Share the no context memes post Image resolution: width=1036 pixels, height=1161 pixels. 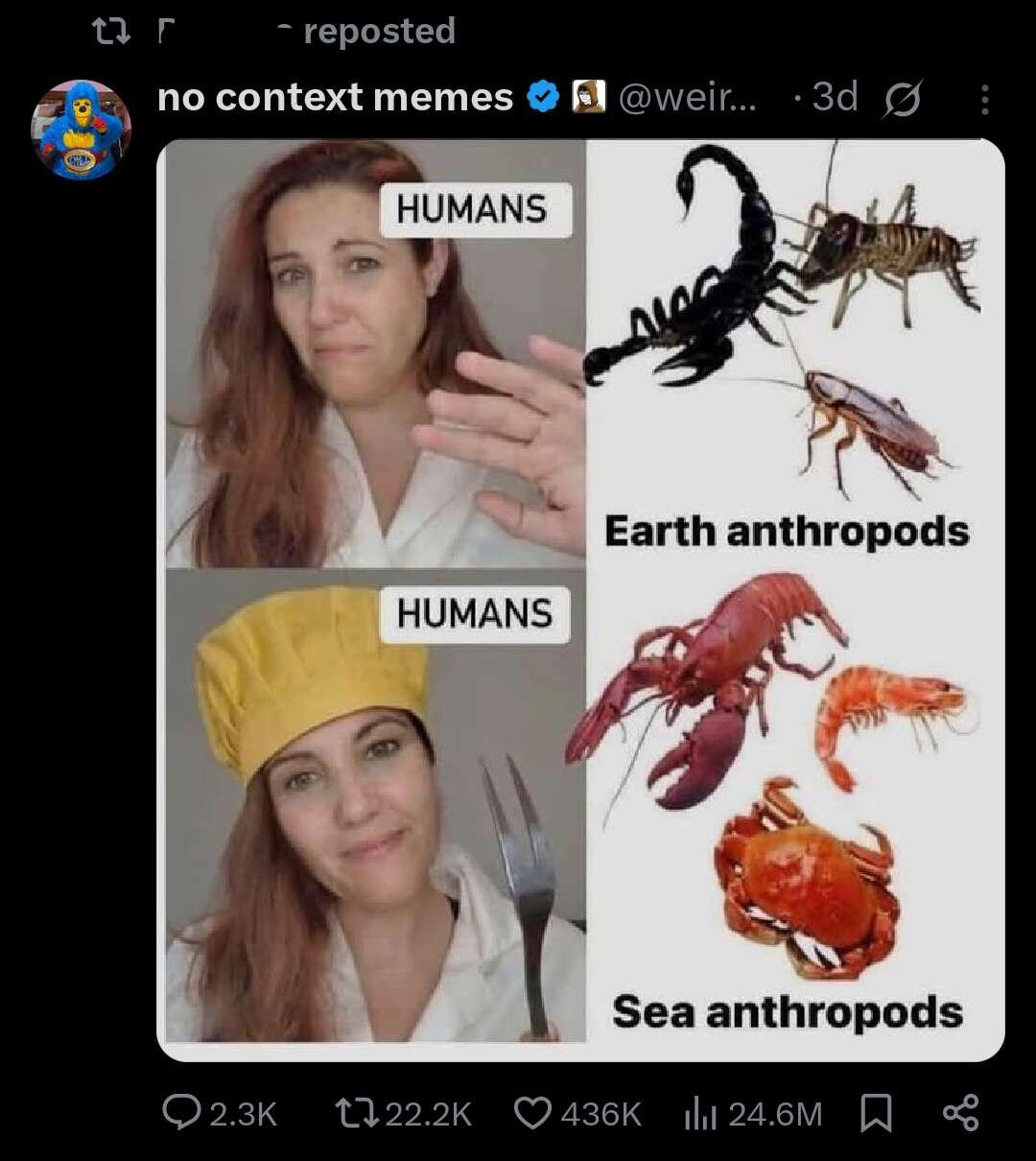click(x=960, y=1113)
